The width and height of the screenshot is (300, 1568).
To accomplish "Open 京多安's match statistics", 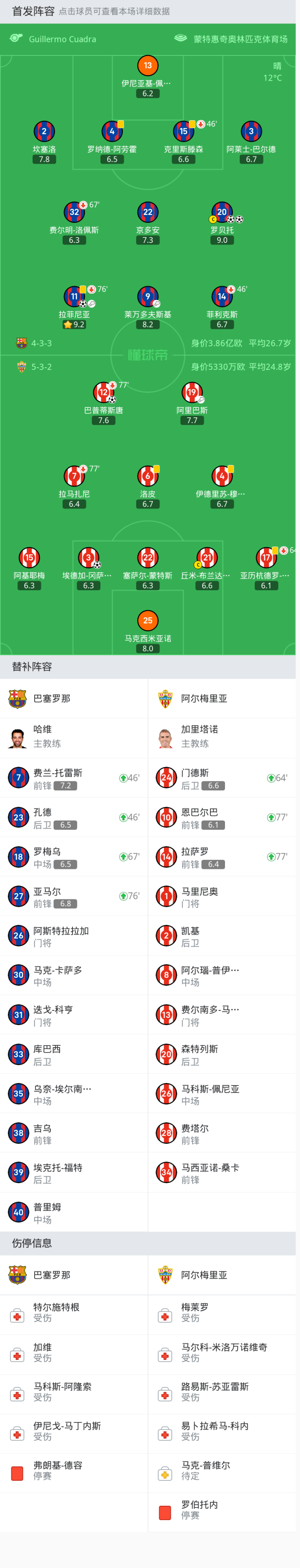I will tap(147, 213).
